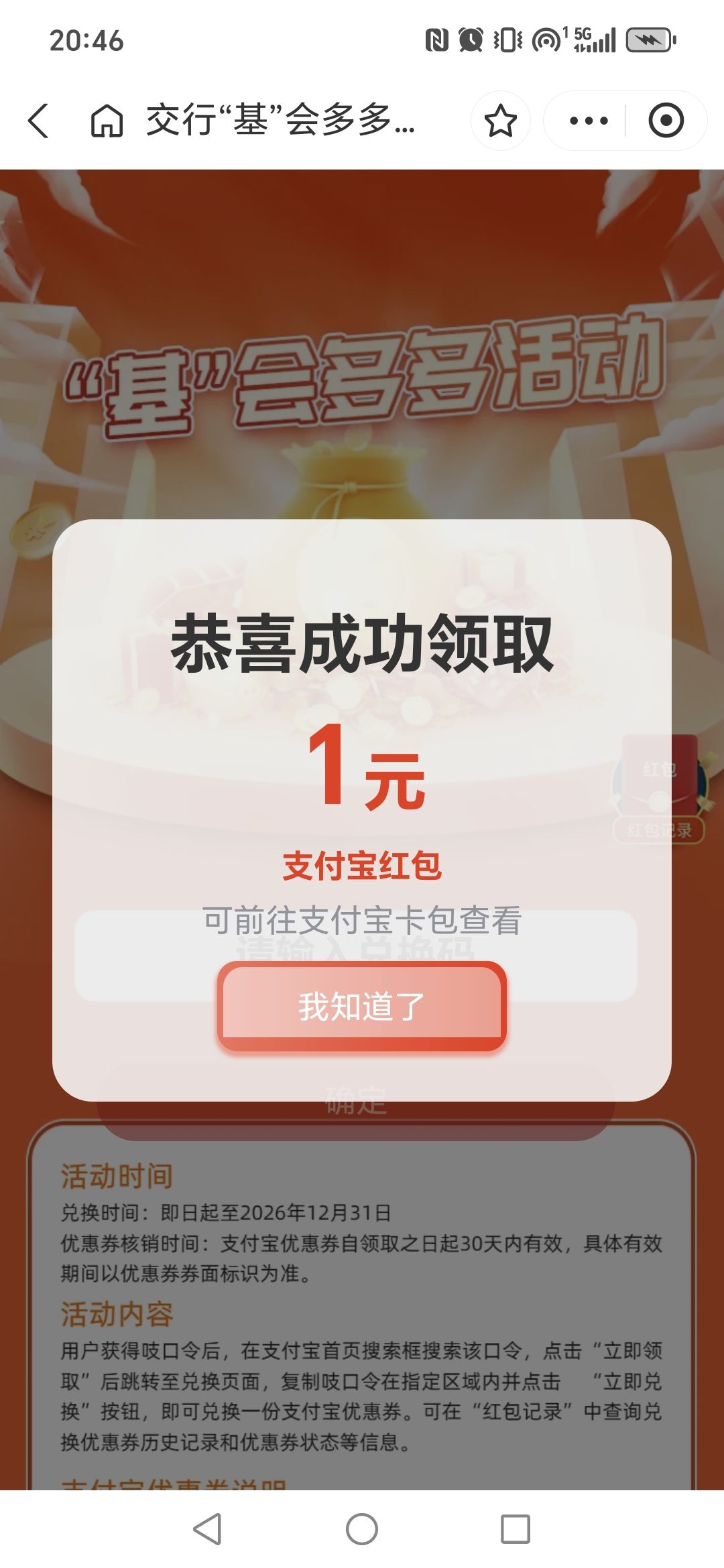Close the mini program via circle icon
The height and width of the screenshot is (1568, 724).
coord(666,121)
